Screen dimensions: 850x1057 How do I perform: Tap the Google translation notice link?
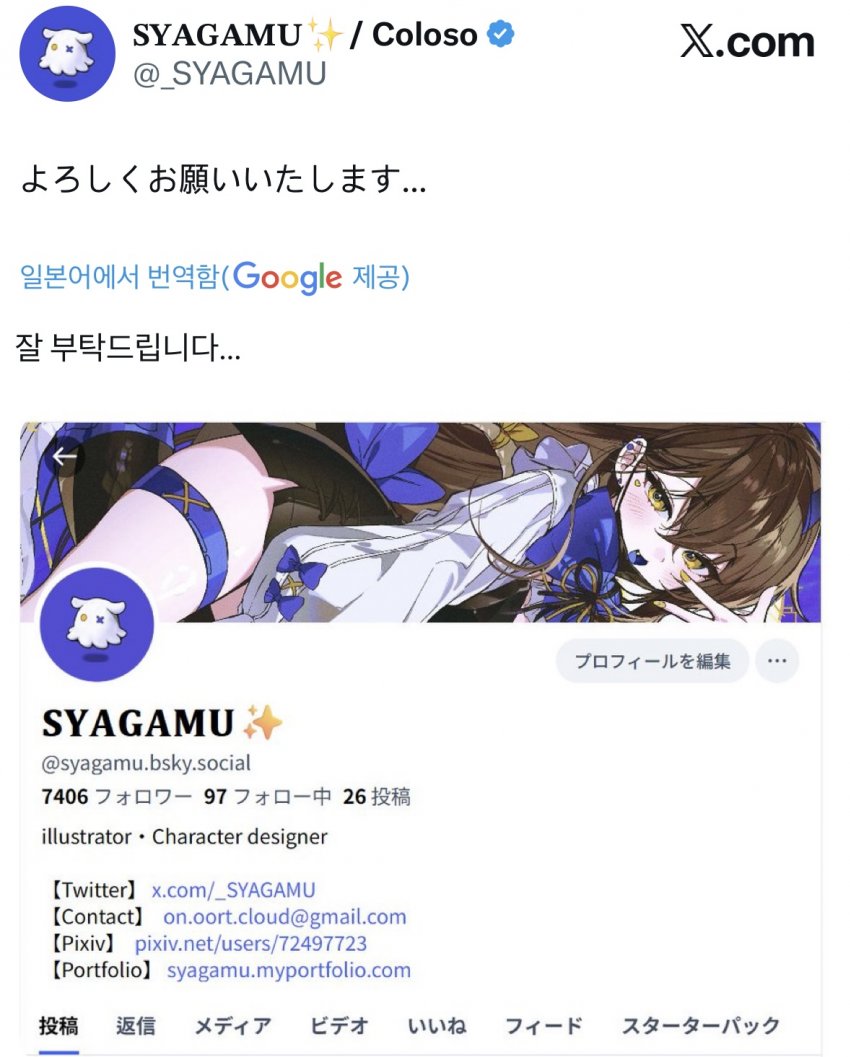coord(214,277)
